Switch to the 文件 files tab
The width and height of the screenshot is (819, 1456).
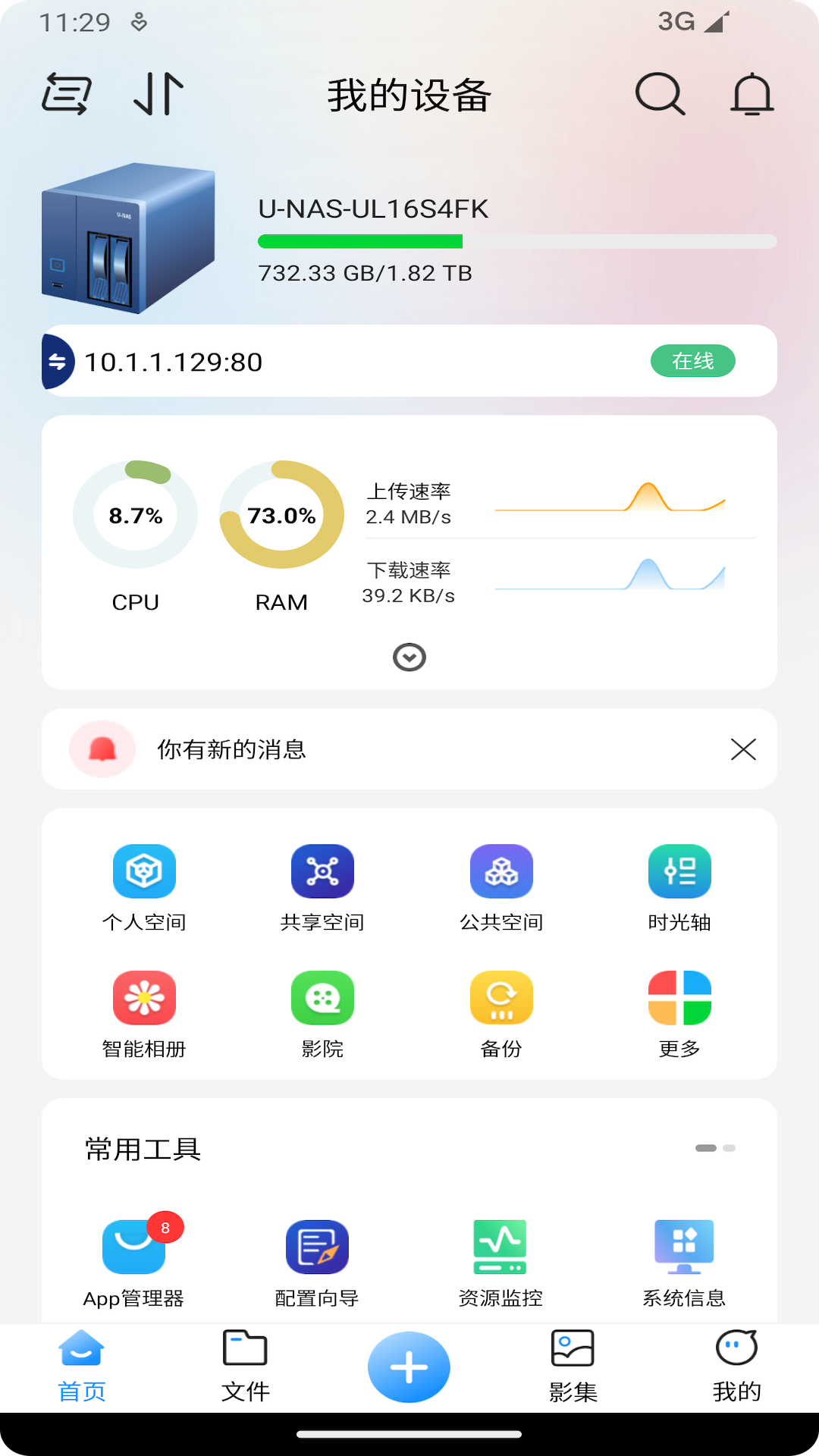click(x=245, y=1365)
